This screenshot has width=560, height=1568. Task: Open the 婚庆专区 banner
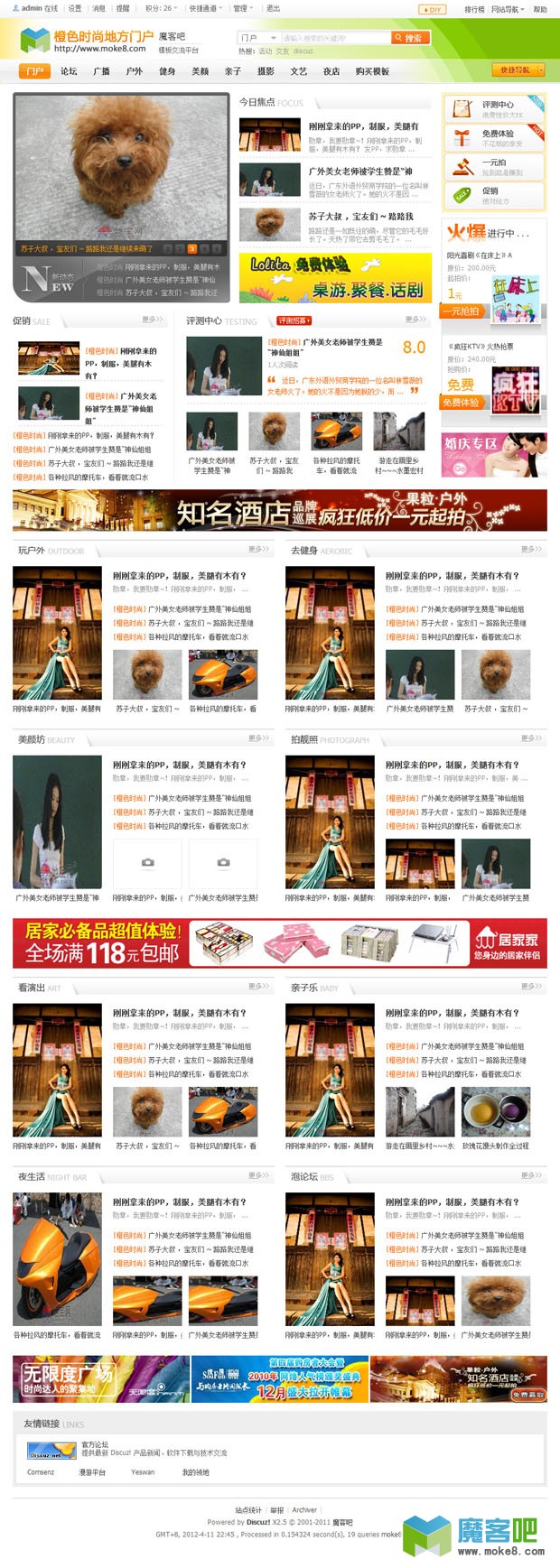coord(493,454)
